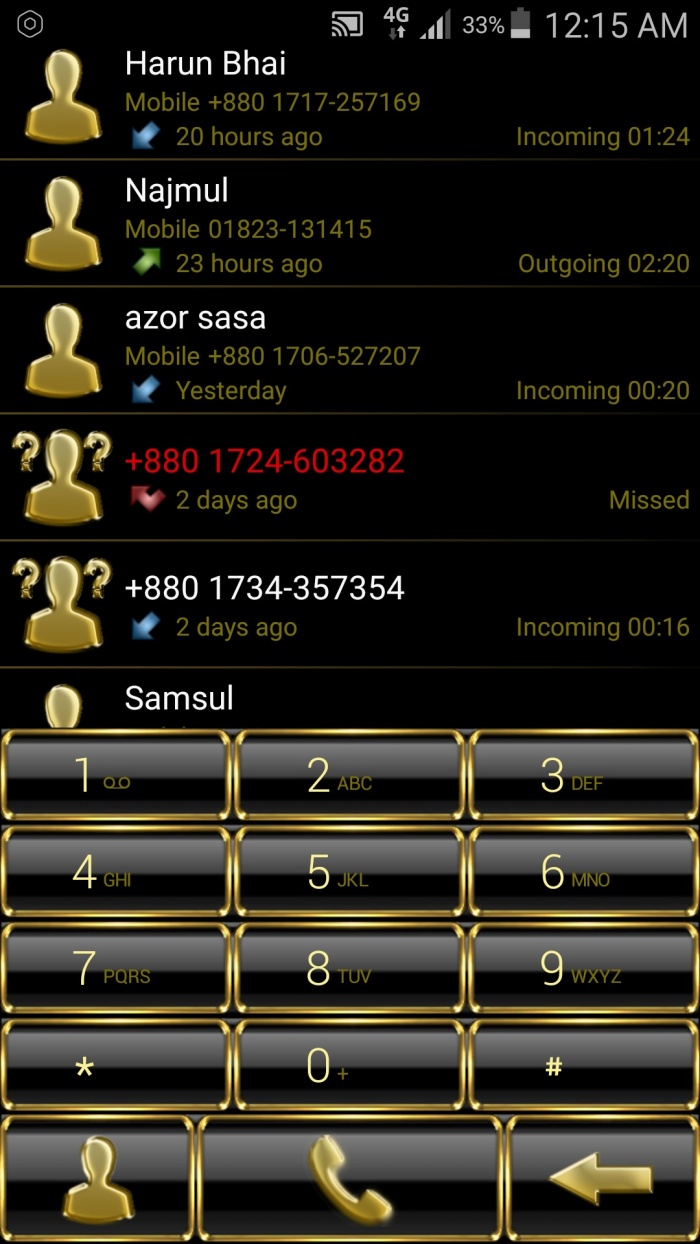Enter 8 TUV on the dialpad
This screenshot has width=700, height=1244.
[x=349, y=968]
